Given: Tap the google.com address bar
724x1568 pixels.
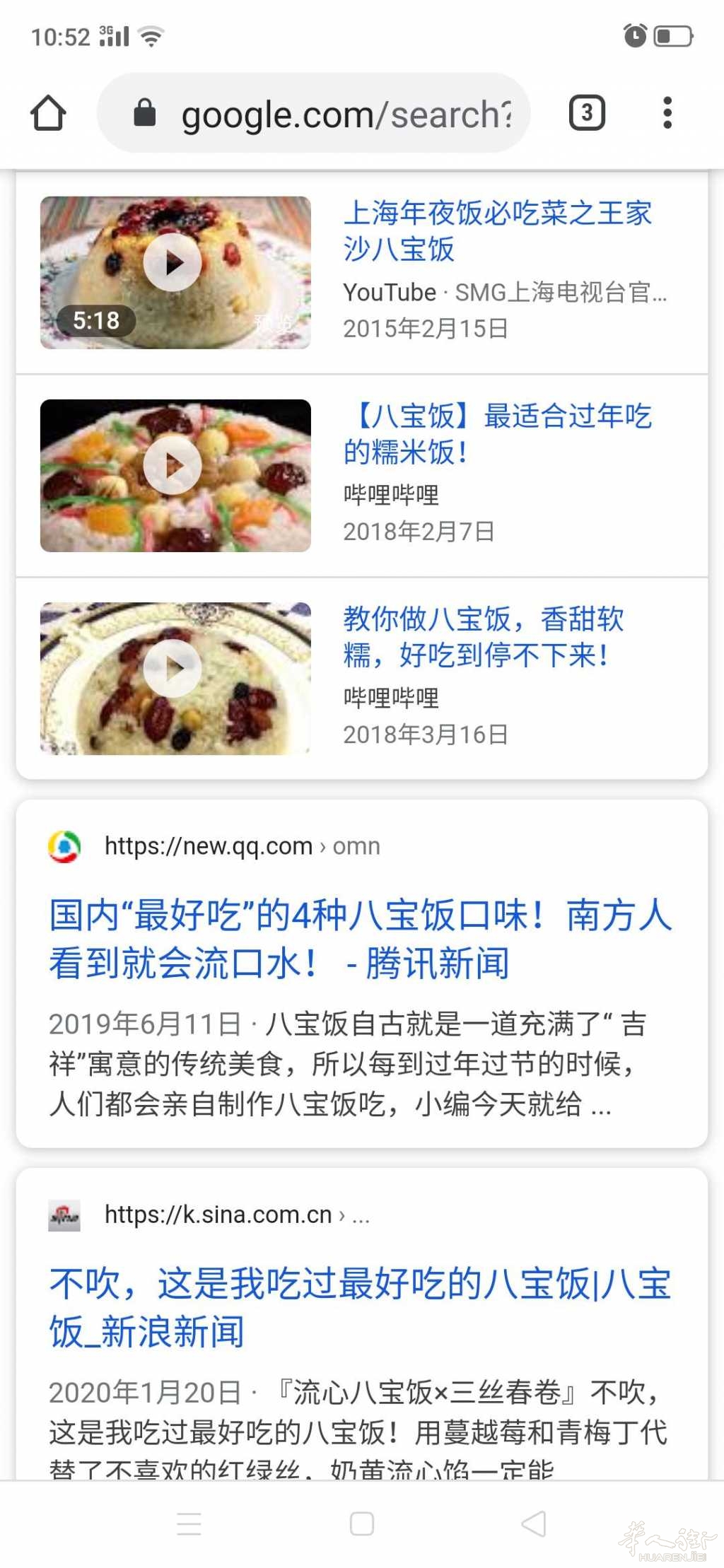Looking at the screenshot, I should coord(313,113).
